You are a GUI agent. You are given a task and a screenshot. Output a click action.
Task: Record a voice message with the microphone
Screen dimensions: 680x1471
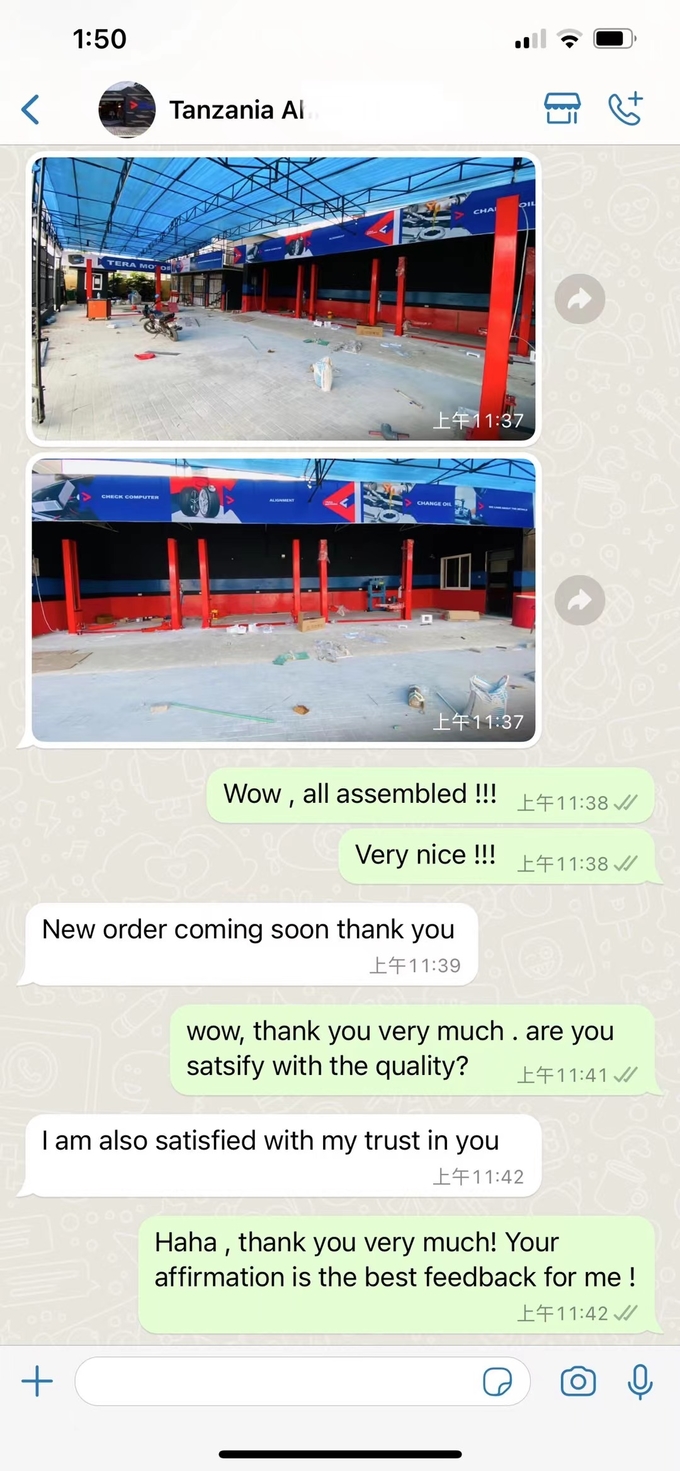[x=640, y=1382]
